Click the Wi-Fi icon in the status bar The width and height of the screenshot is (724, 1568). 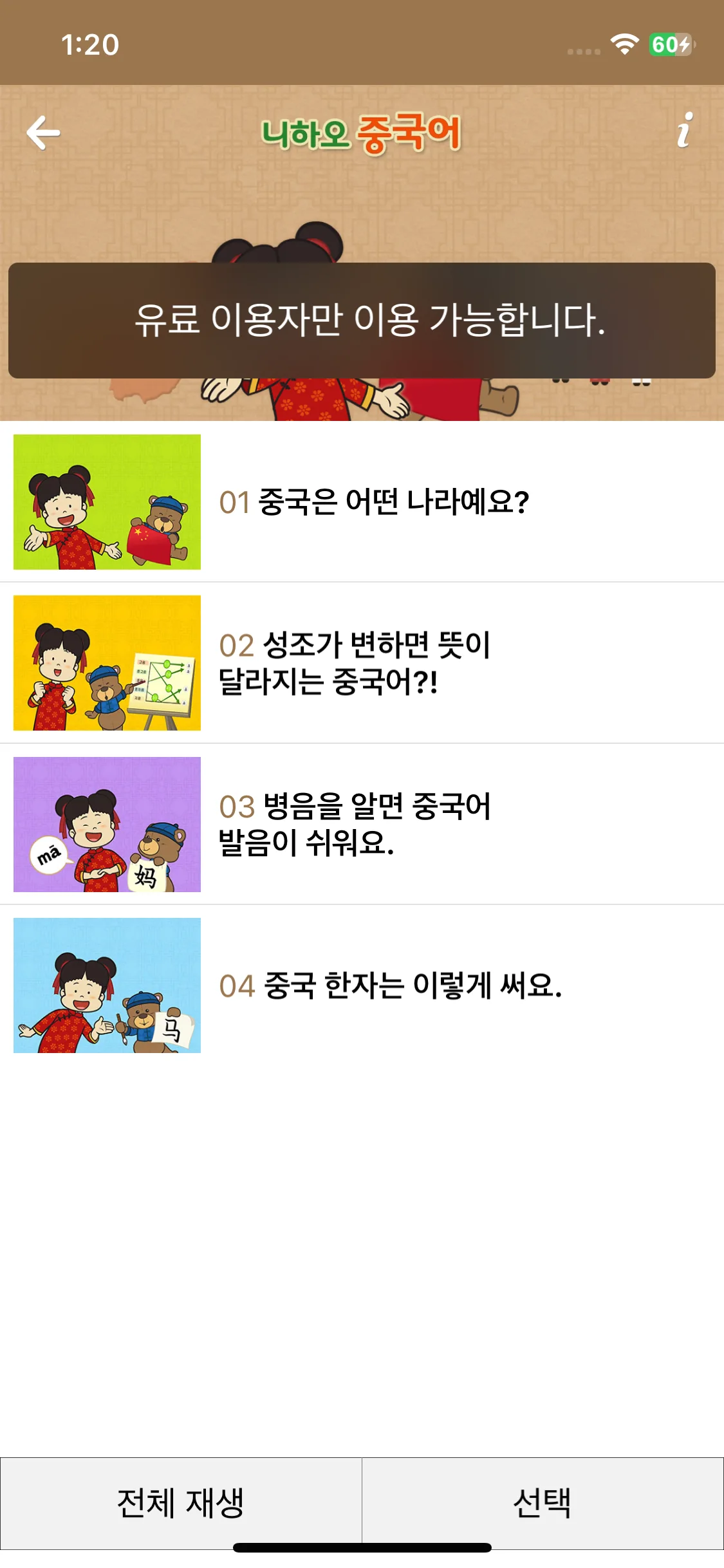click(623, 44)
